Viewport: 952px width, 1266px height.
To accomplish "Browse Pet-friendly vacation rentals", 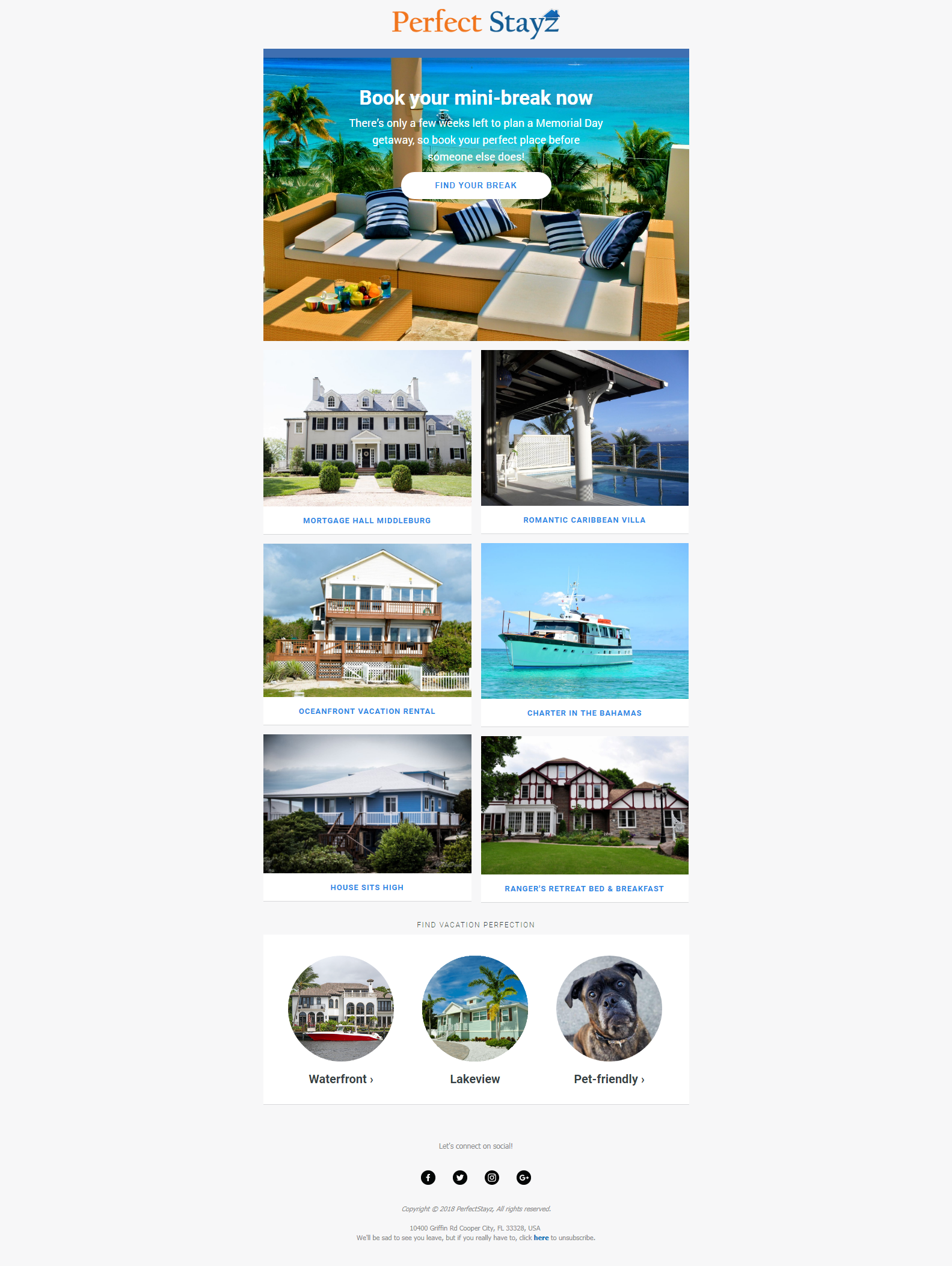I will click(x=609, y=1079).
